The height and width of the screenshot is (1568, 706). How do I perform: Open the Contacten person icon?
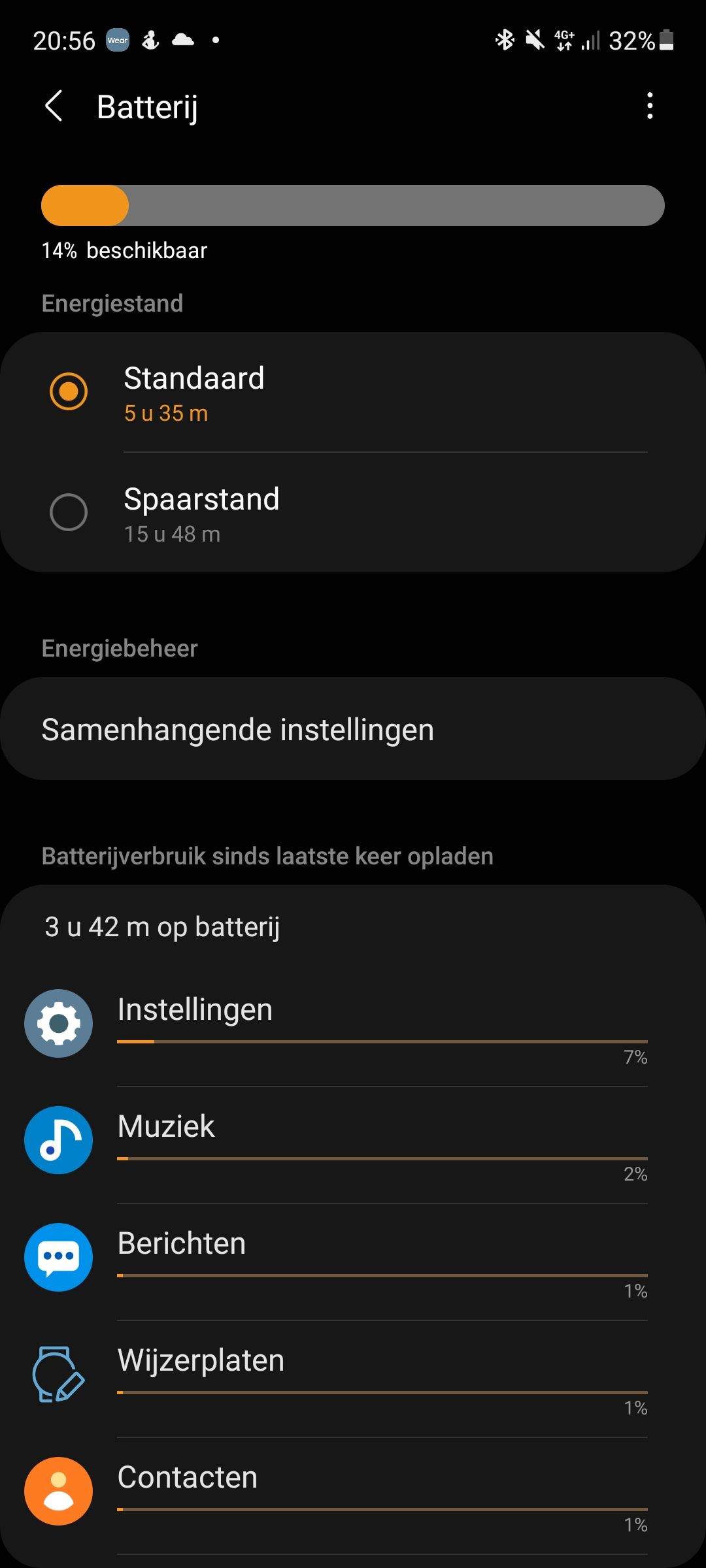click(x=58, y=1492)
